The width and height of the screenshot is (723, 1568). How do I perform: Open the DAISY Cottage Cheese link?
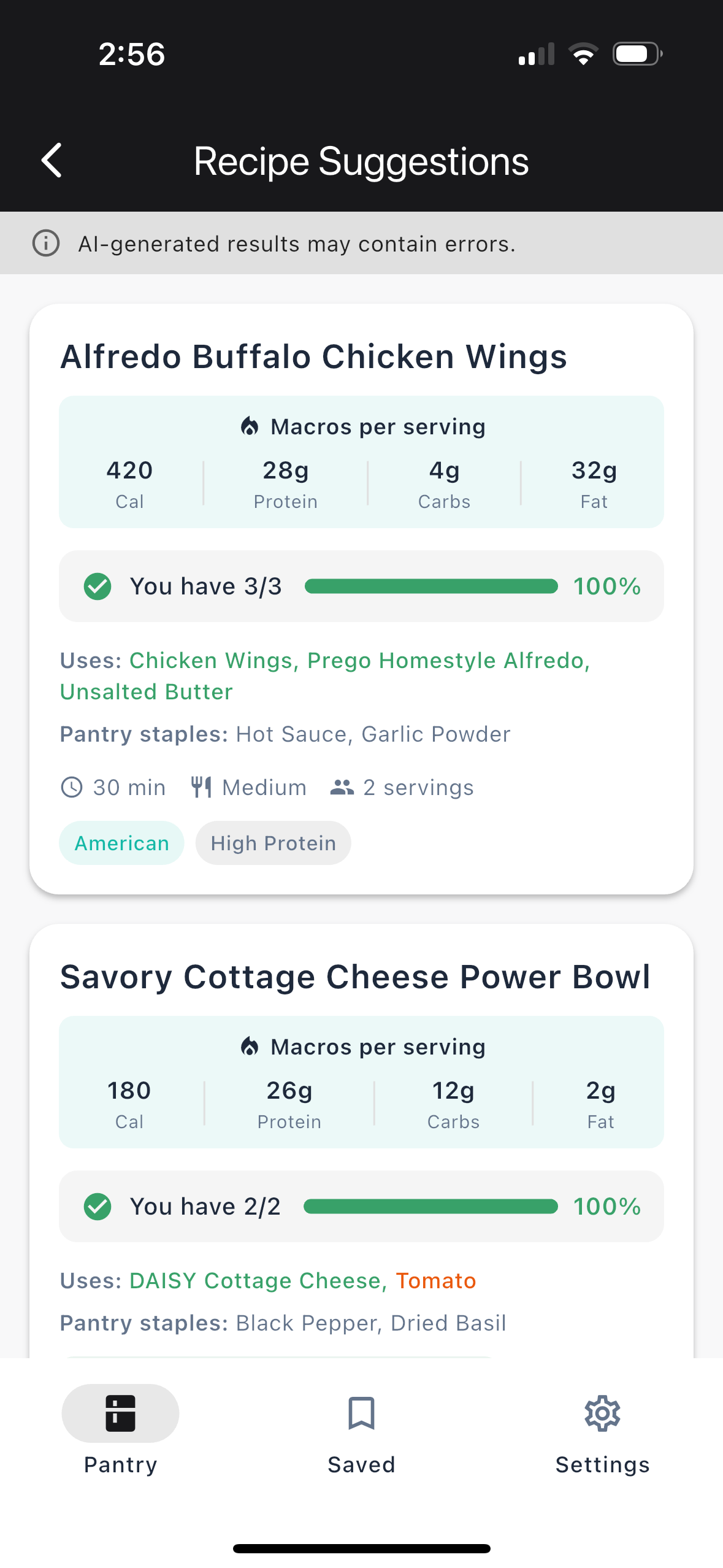point(254,1280)
